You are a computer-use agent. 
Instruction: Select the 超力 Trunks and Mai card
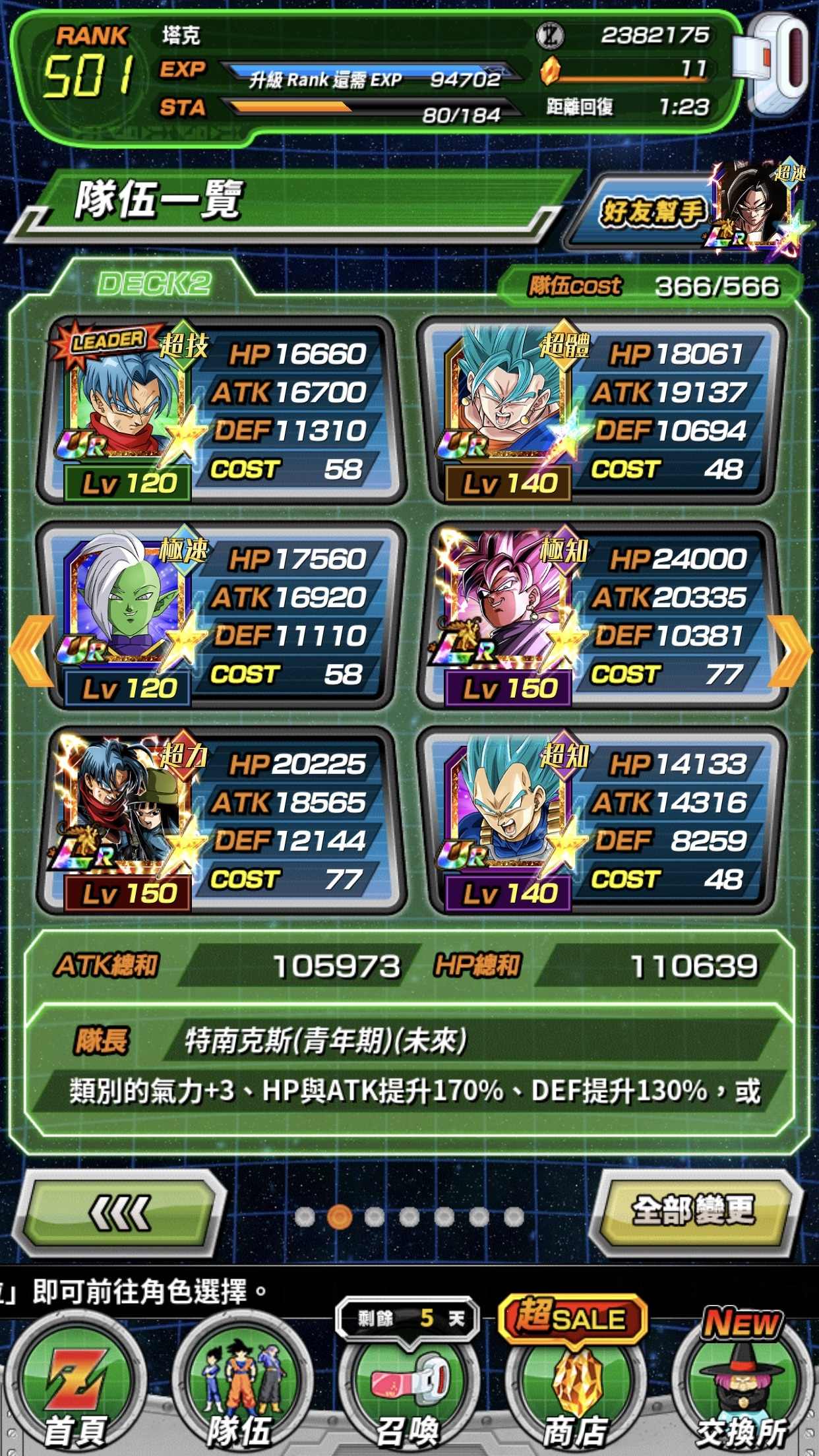coord(220,820)
